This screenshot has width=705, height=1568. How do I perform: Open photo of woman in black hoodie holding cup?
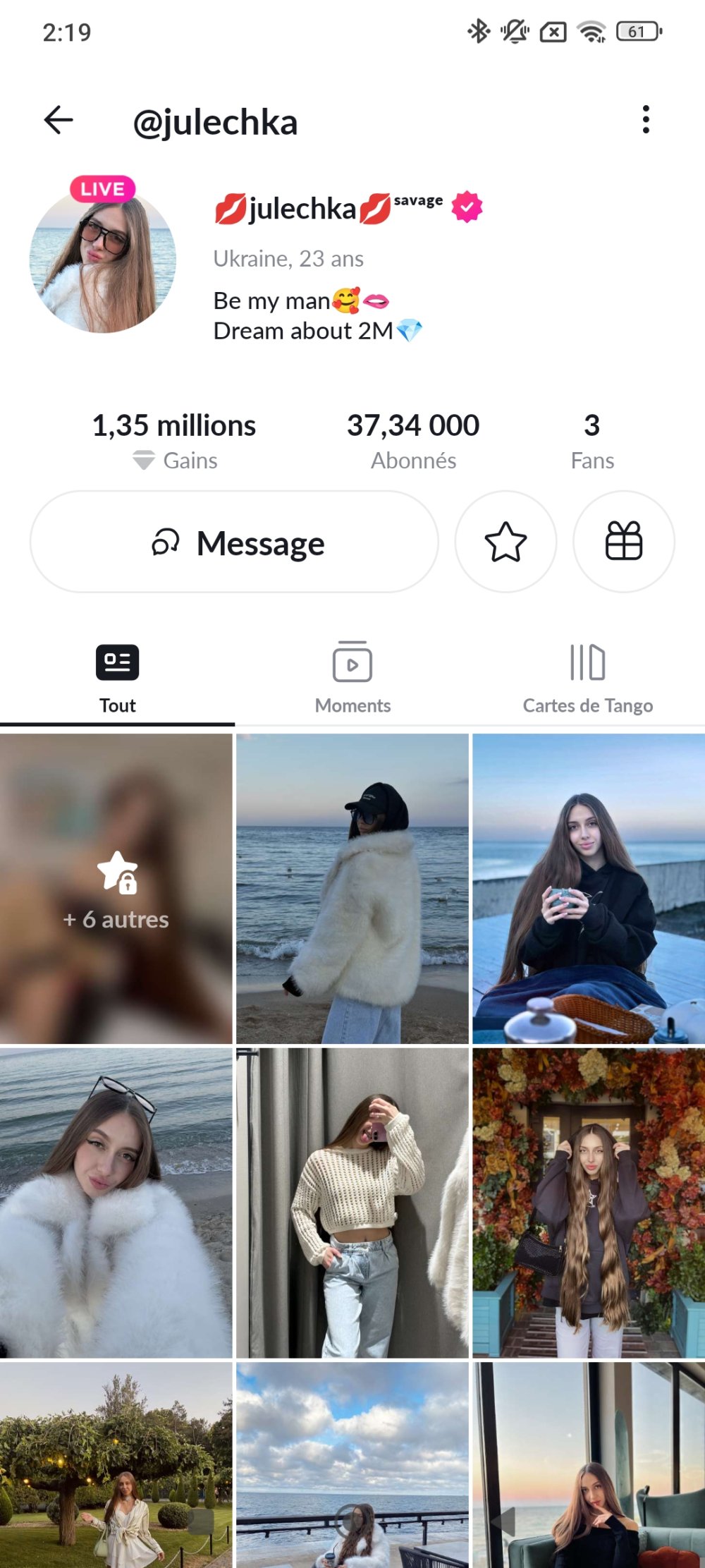point(588,888)
